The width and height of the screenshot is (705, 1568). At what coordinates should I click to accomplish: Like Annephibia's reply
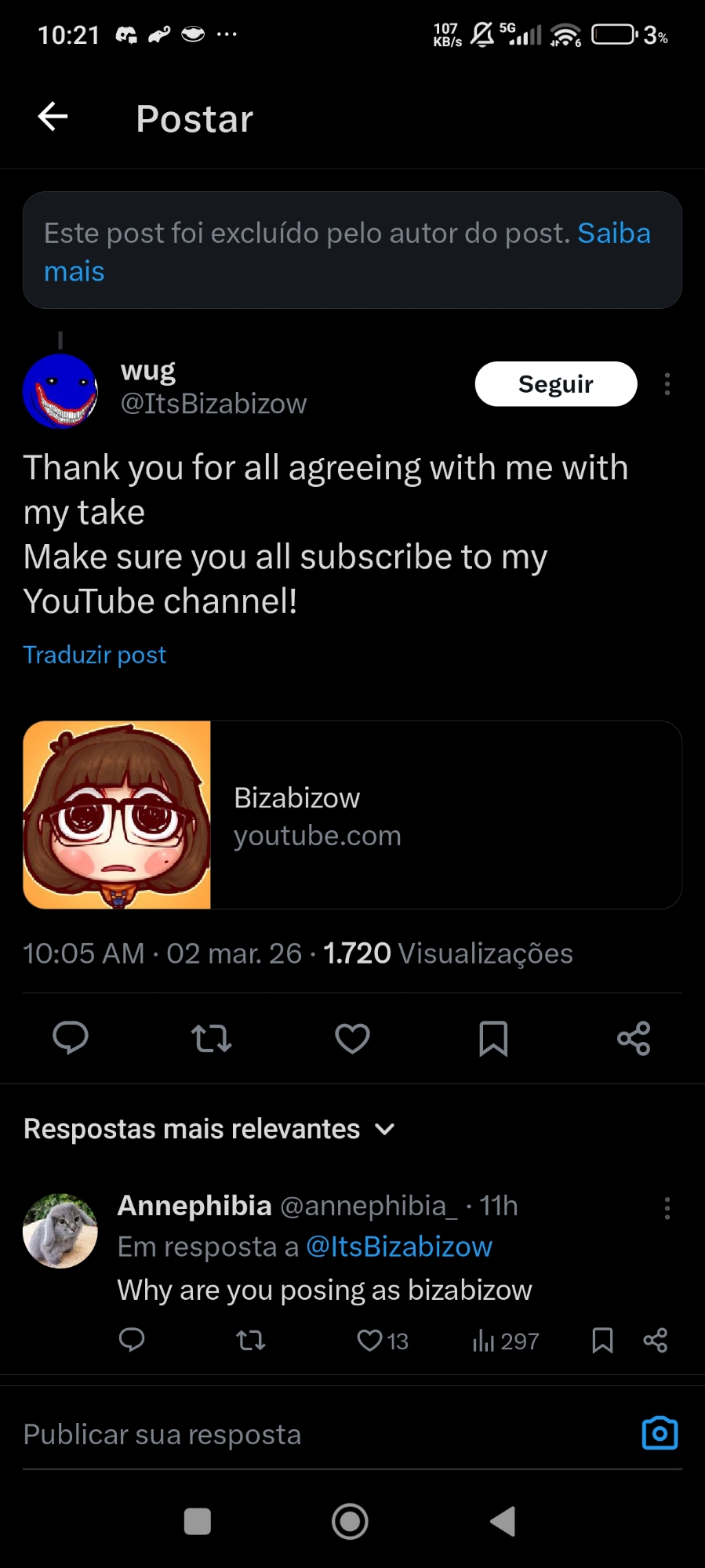tap(370, 1341)
